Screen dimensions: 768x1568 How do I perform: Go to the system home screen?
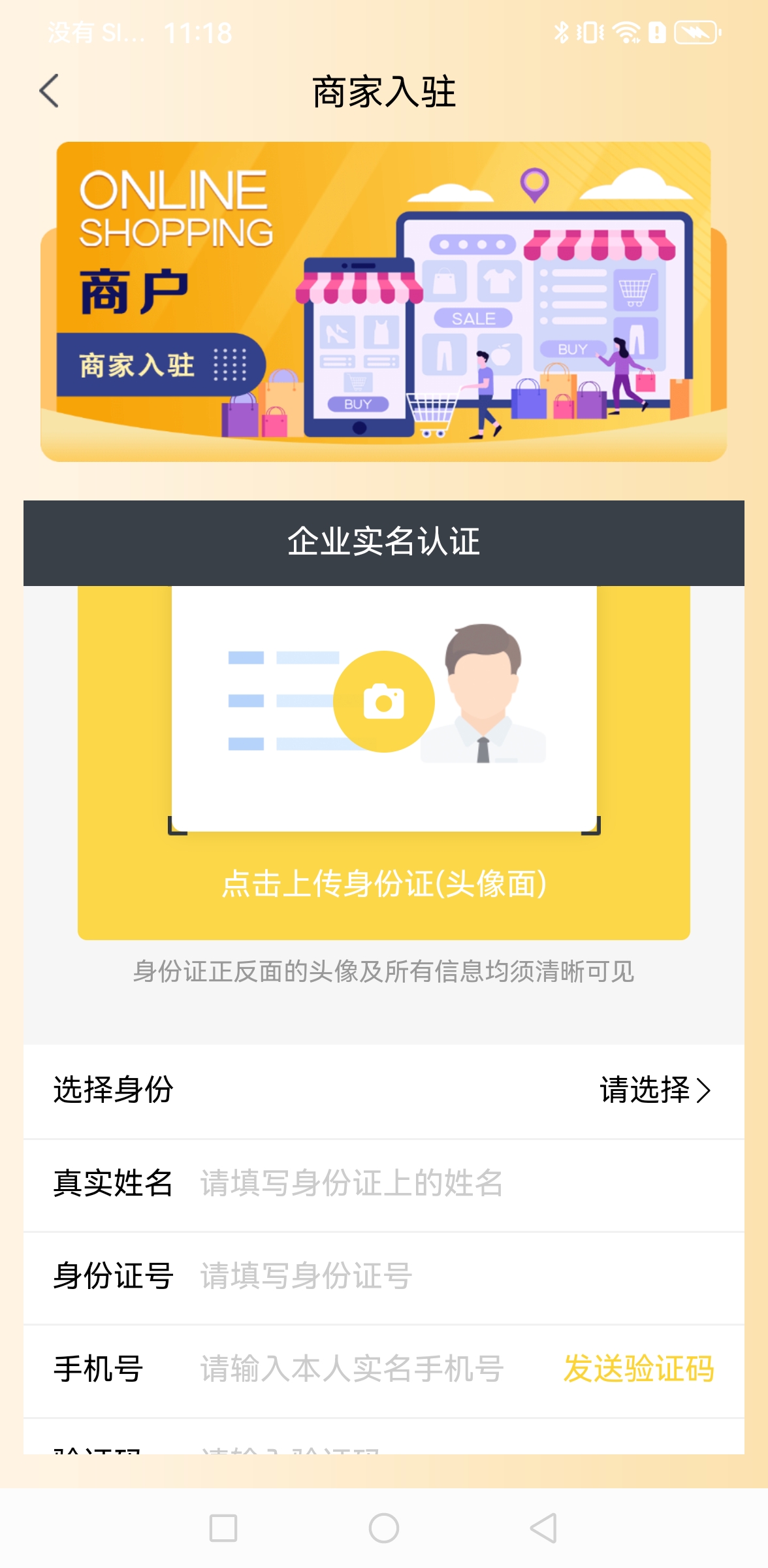click(x=384, y=1528)
